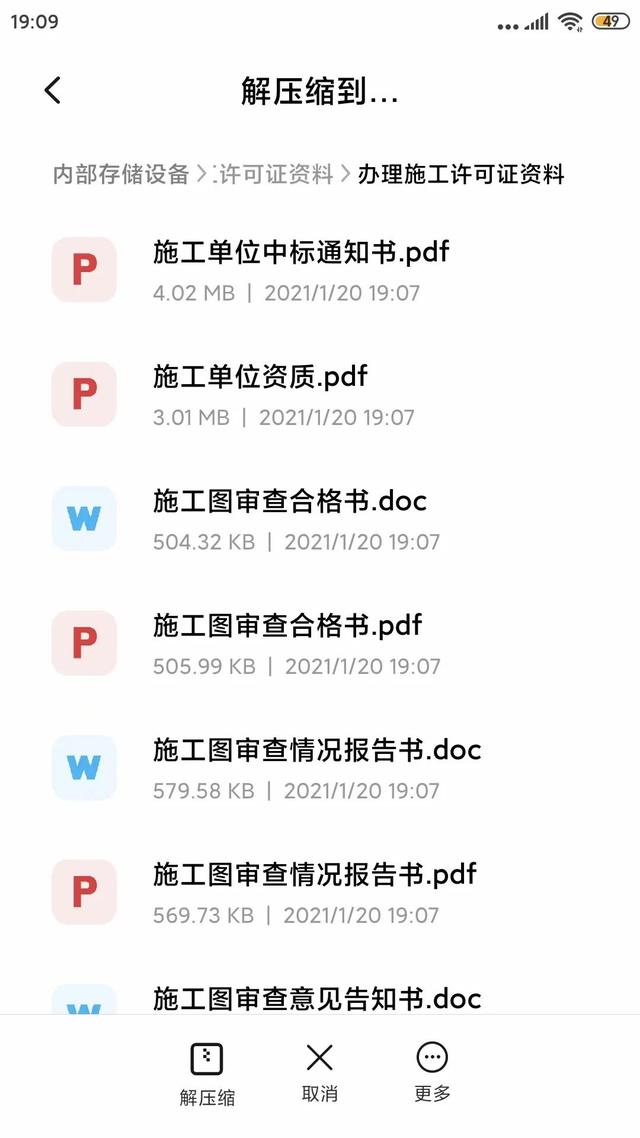Viewport: 640px width, 1138px height.
Task: Open 施工单位资质.pdf file
Action: pyautogui.click(x=320, y=394)
